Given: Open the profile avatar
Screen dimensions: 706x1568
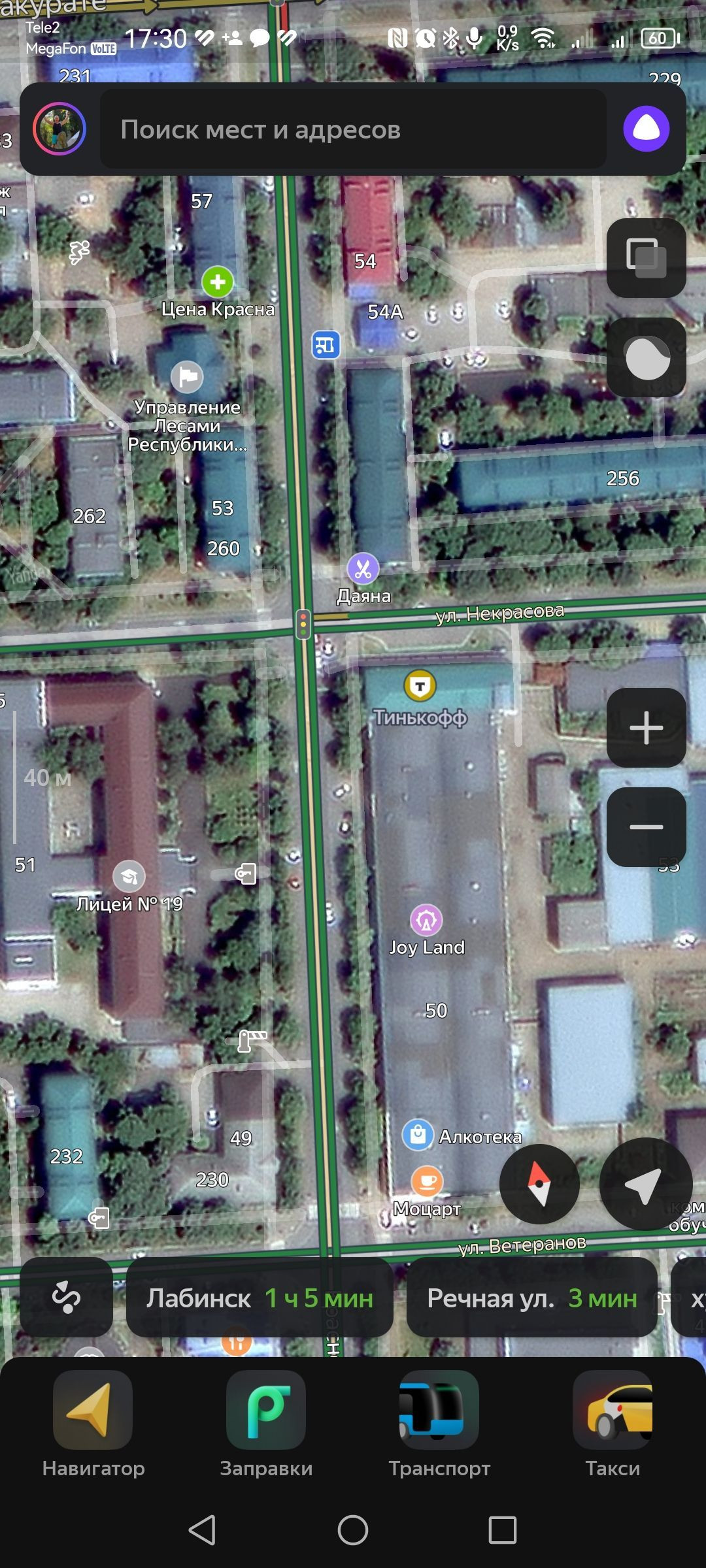Looking at the screenshot, I should click(59, 129).
